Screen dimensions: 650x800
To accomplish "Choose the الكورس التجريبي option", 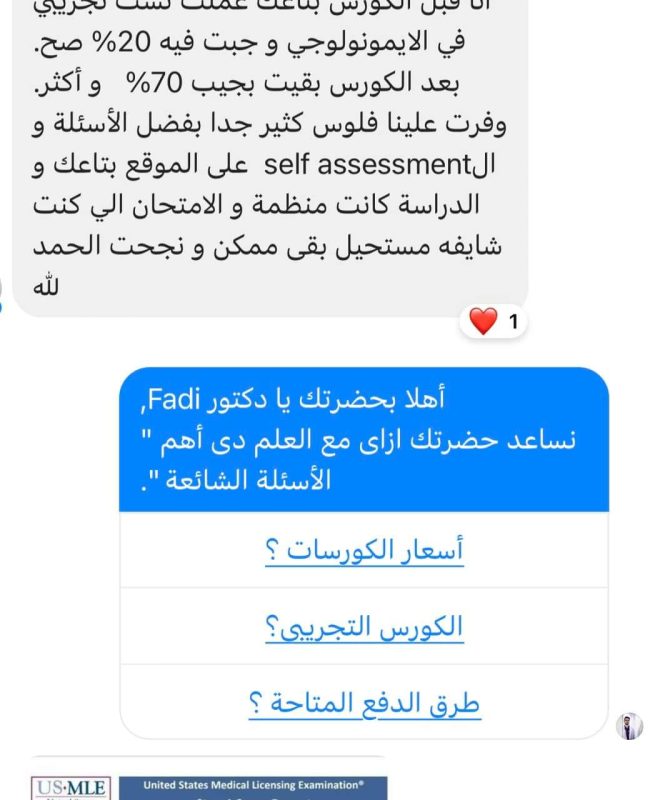I will (x=364, y=628).
